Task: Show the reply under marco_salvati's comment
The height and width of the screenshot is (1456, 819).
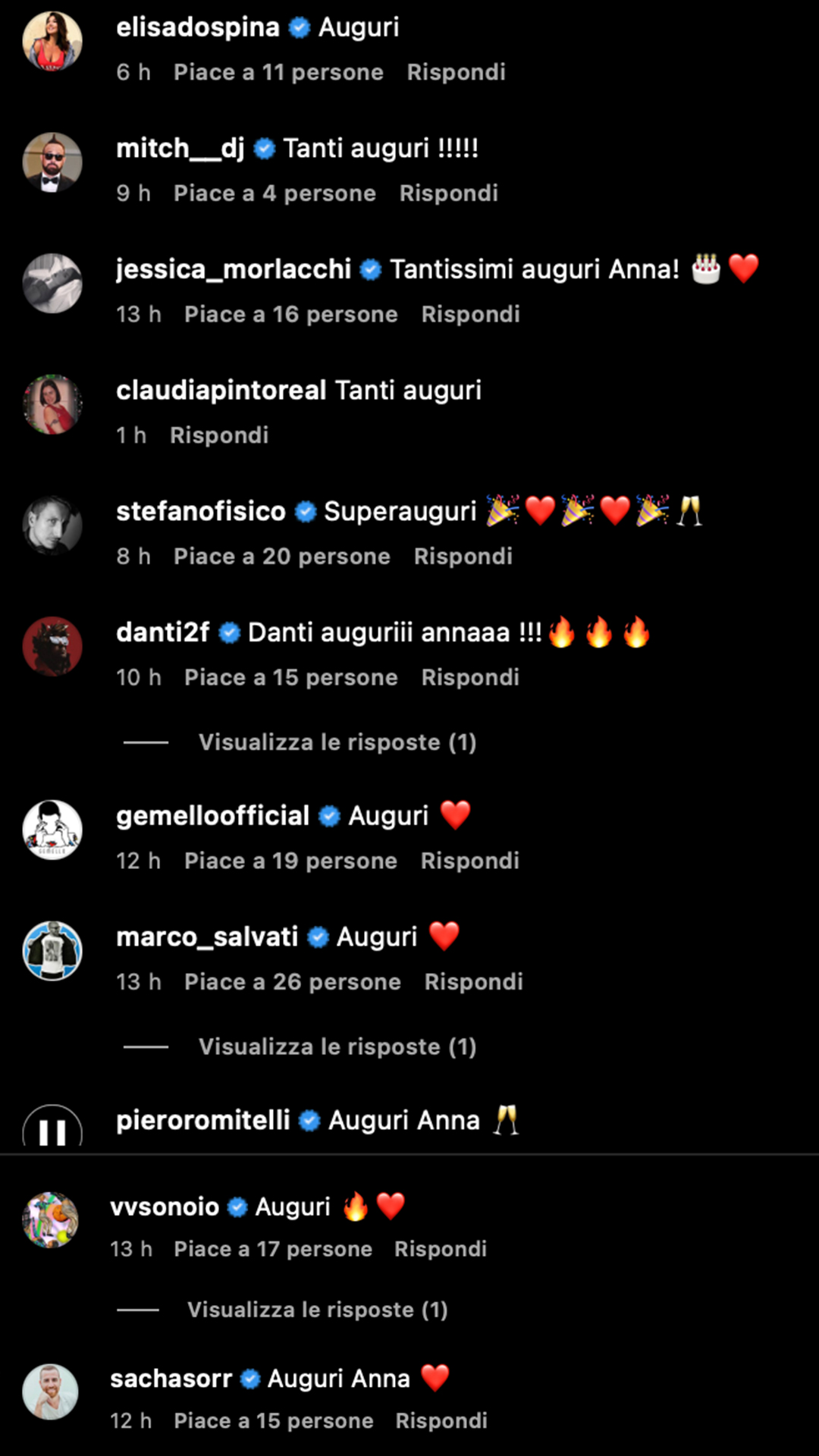Action: coord(337,1047)
